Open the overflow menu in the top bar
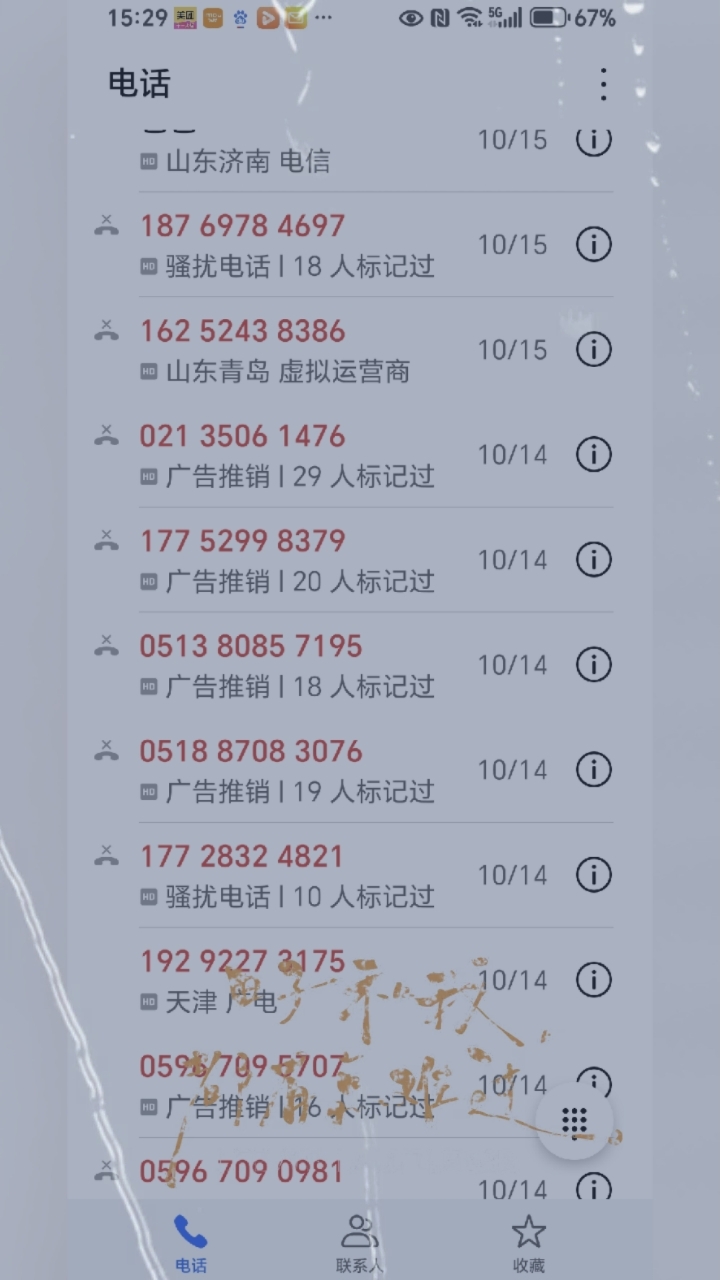The width and height of the screenshot is (720, 1280). [x=603, y=84]
